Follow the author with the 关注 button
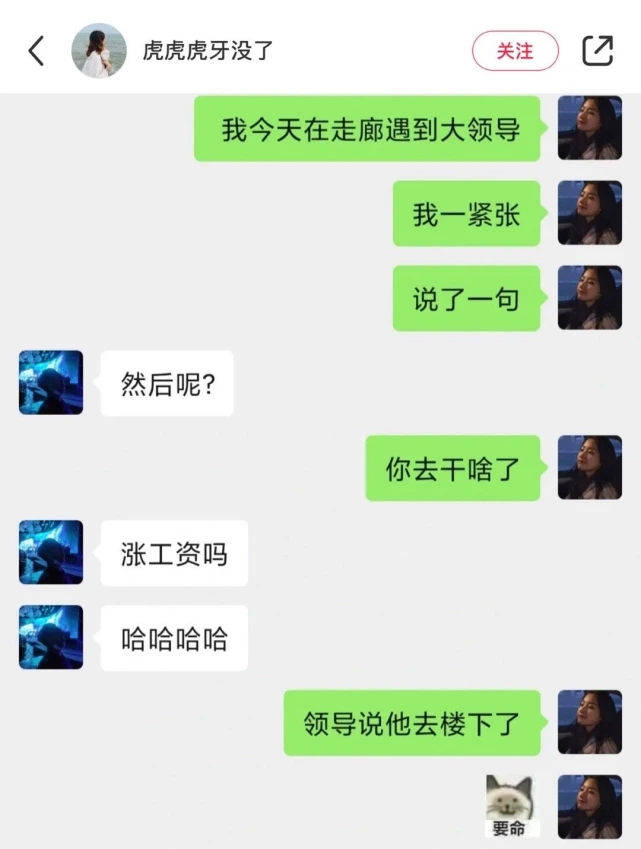 (515, 51)
